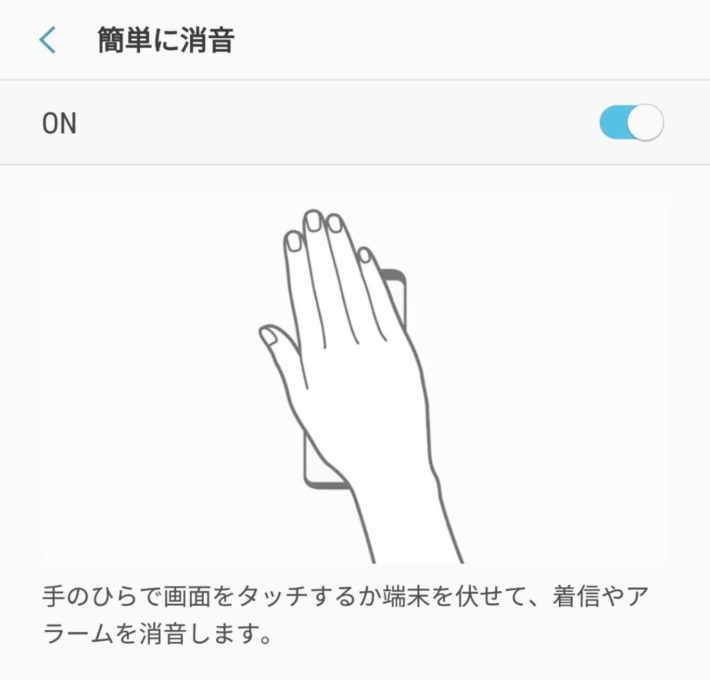Go back from the 簡単に消音 screen

pyautogui.click(x=47, y=40)
